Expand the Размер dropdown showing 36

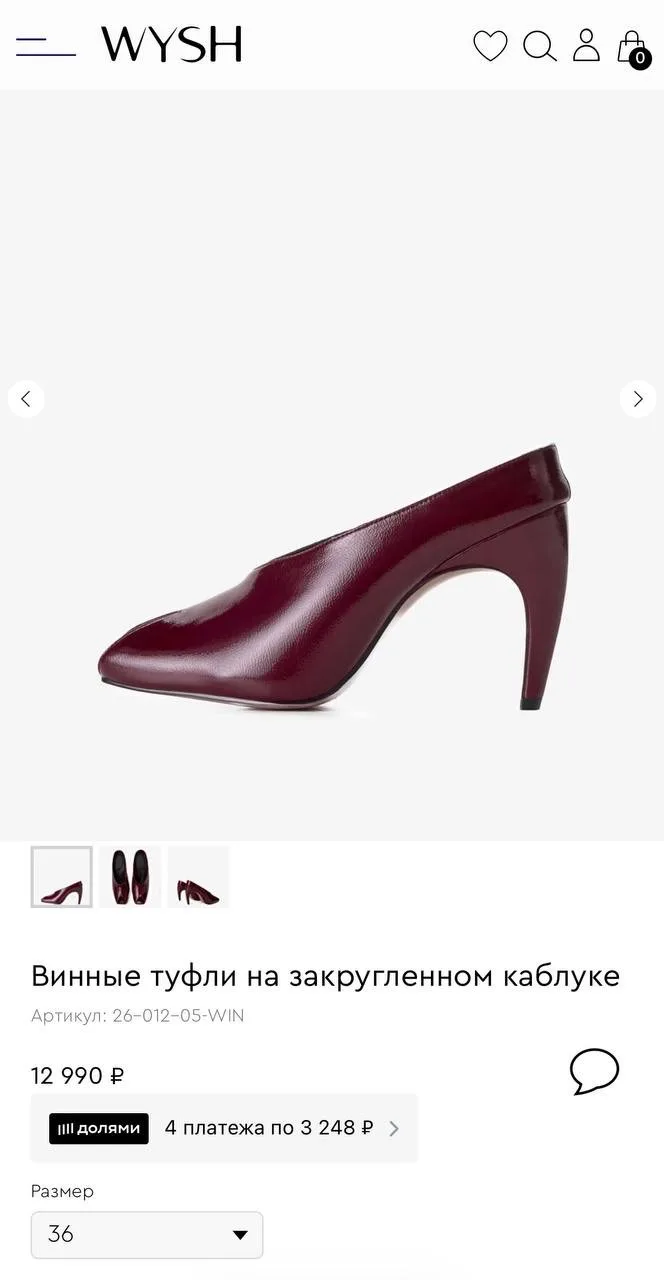[x=147, y=1234]
